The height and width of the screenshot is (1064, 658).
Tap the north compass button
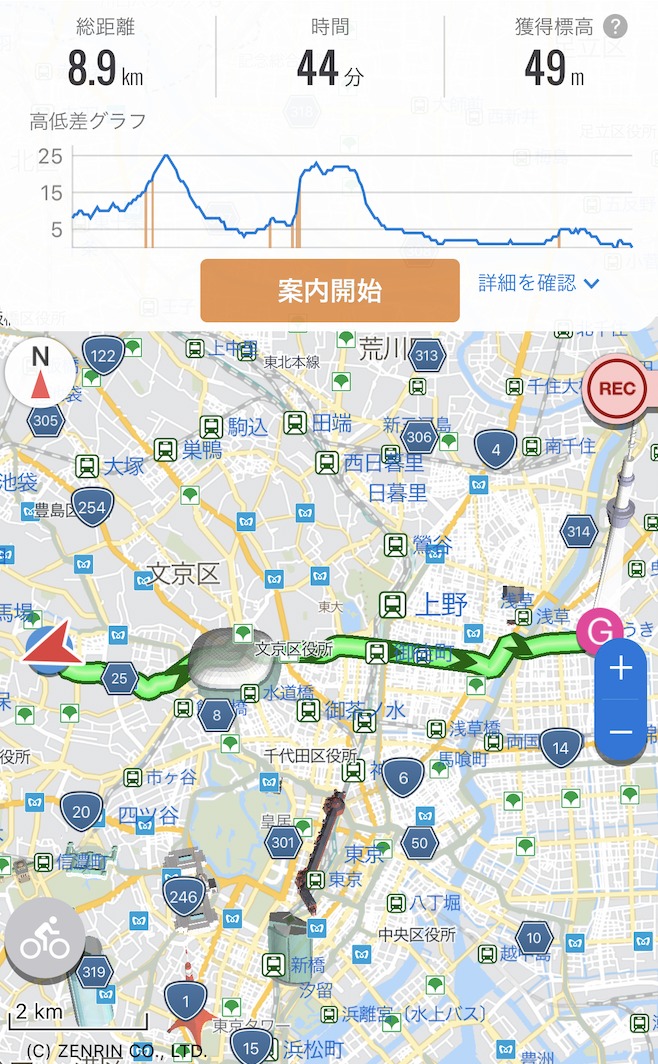pyautogui.click(x=40, y=371)
